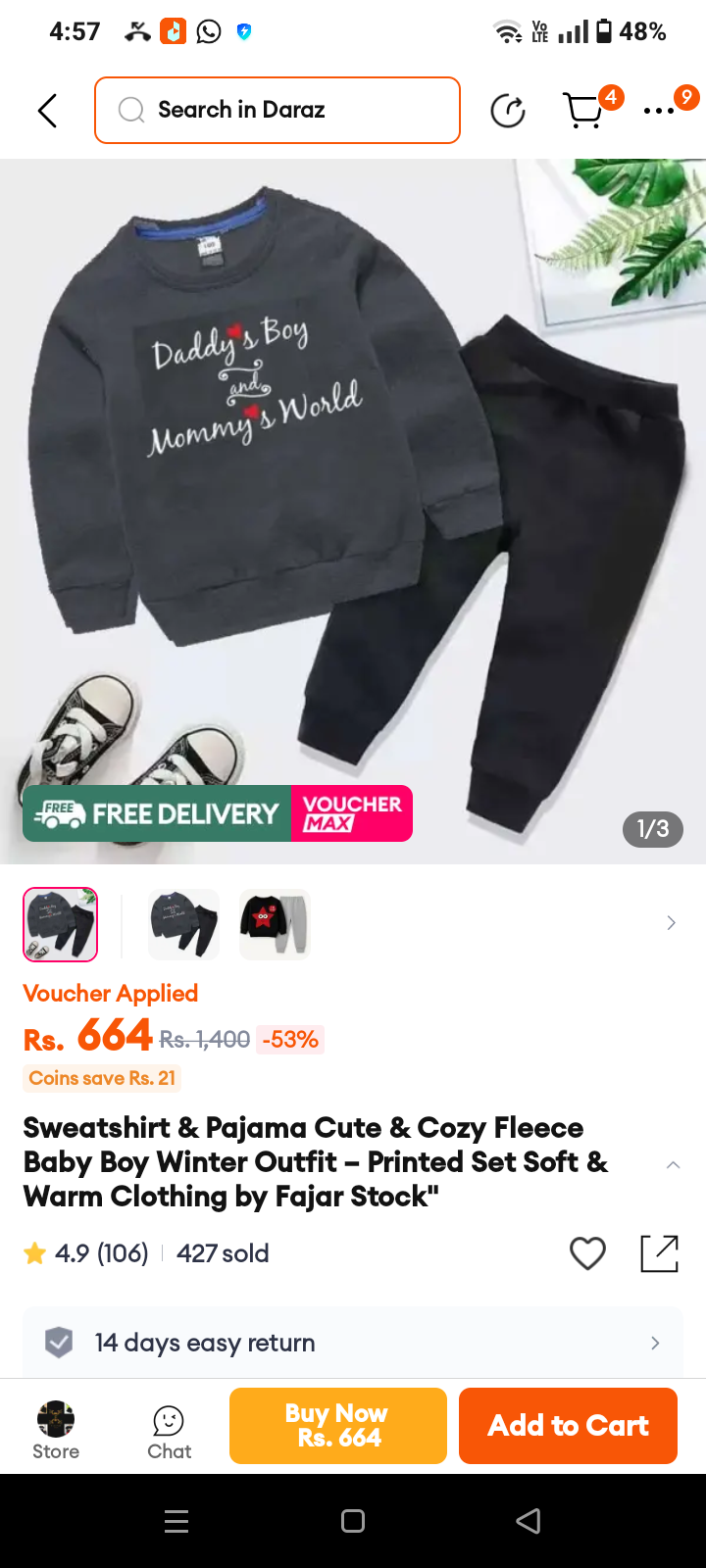Open the Search in Daraz box

pyautogui.click(x=277, y=110)
